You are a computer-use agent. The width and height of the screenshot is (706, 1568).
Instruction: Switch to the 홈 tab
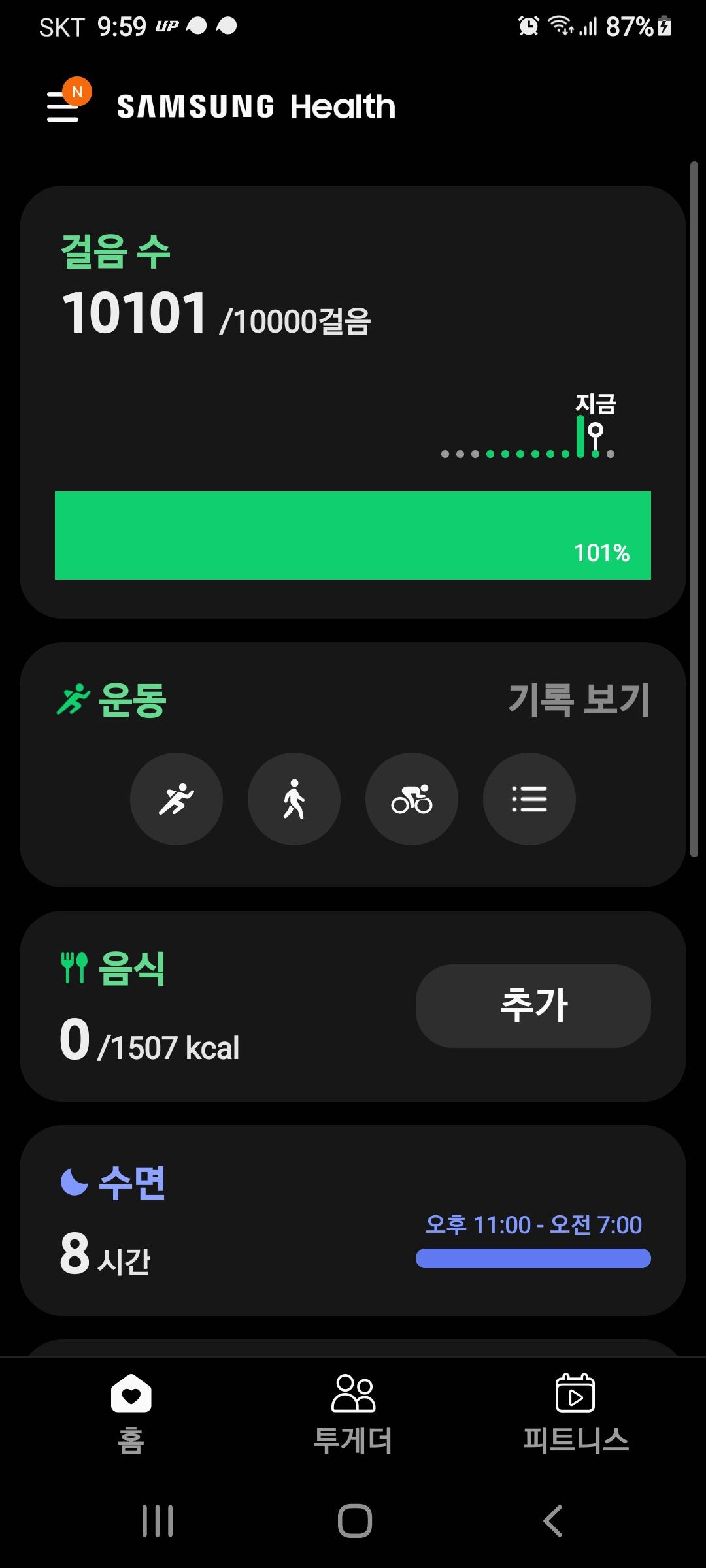click(131, 1413)
